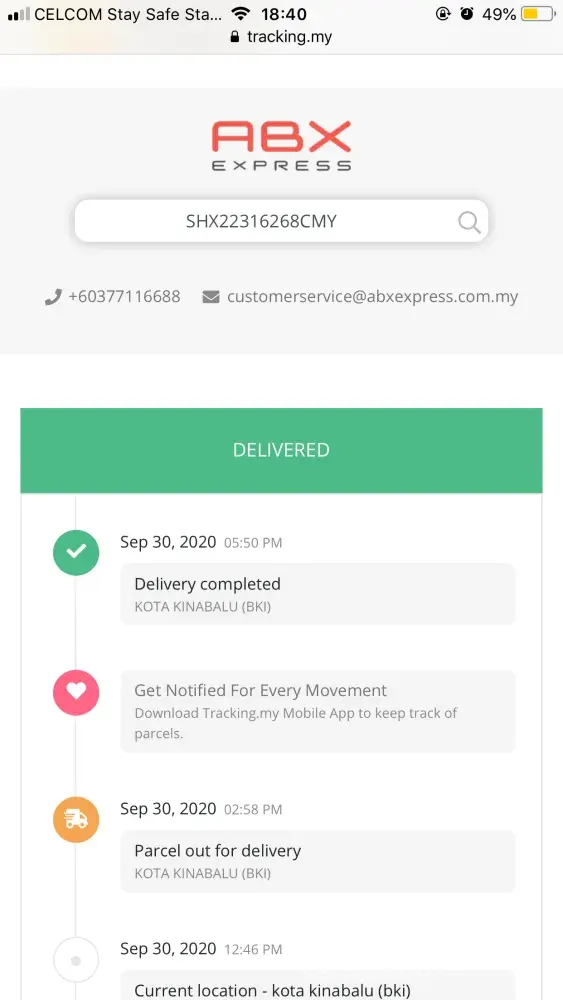Viewport: 563px width, 1000px height.
Task: Tap the tracking number search field
Action: (x=281, y=221)
